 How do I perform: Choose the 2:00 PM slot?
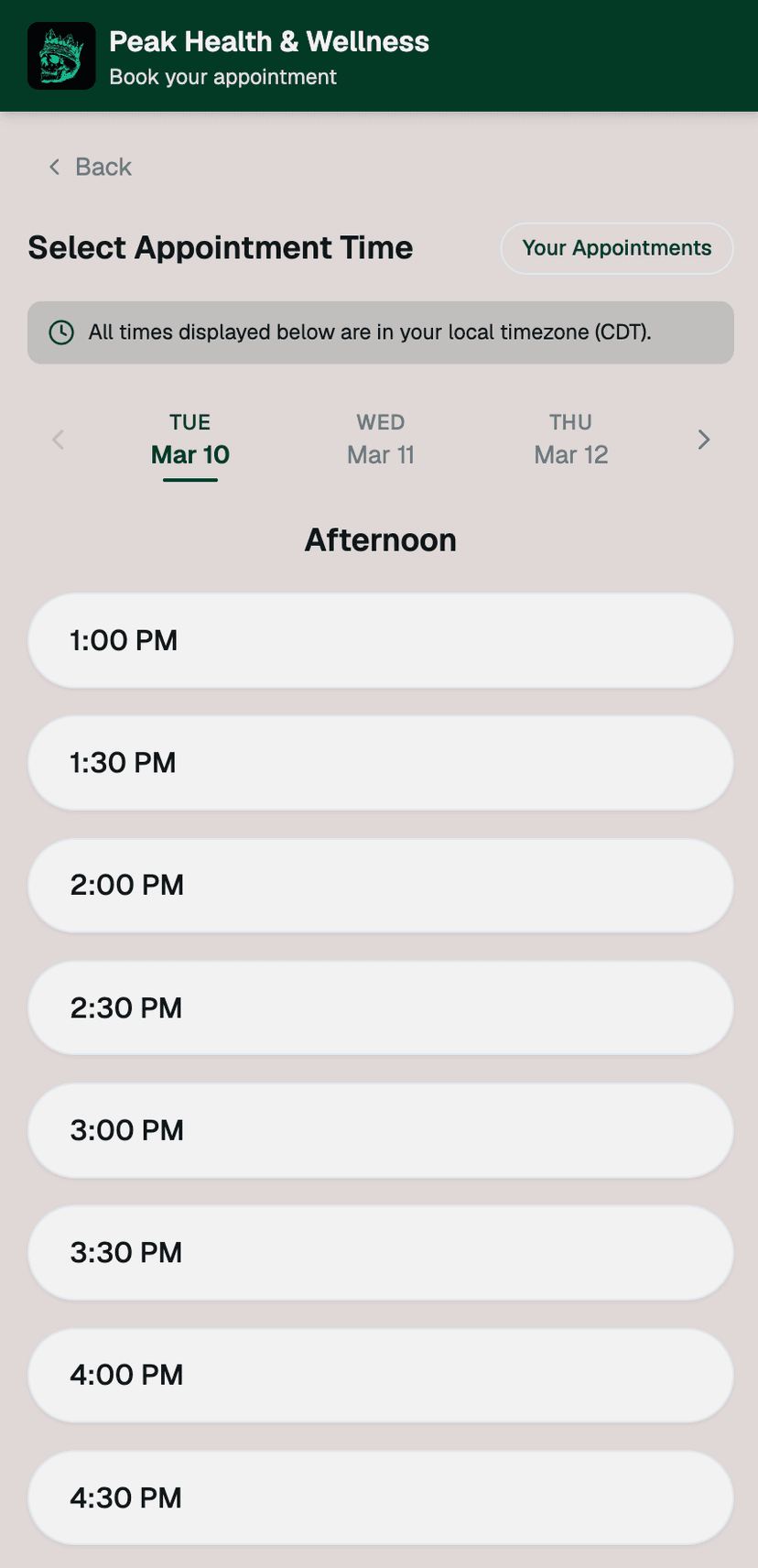click(379, 886)
